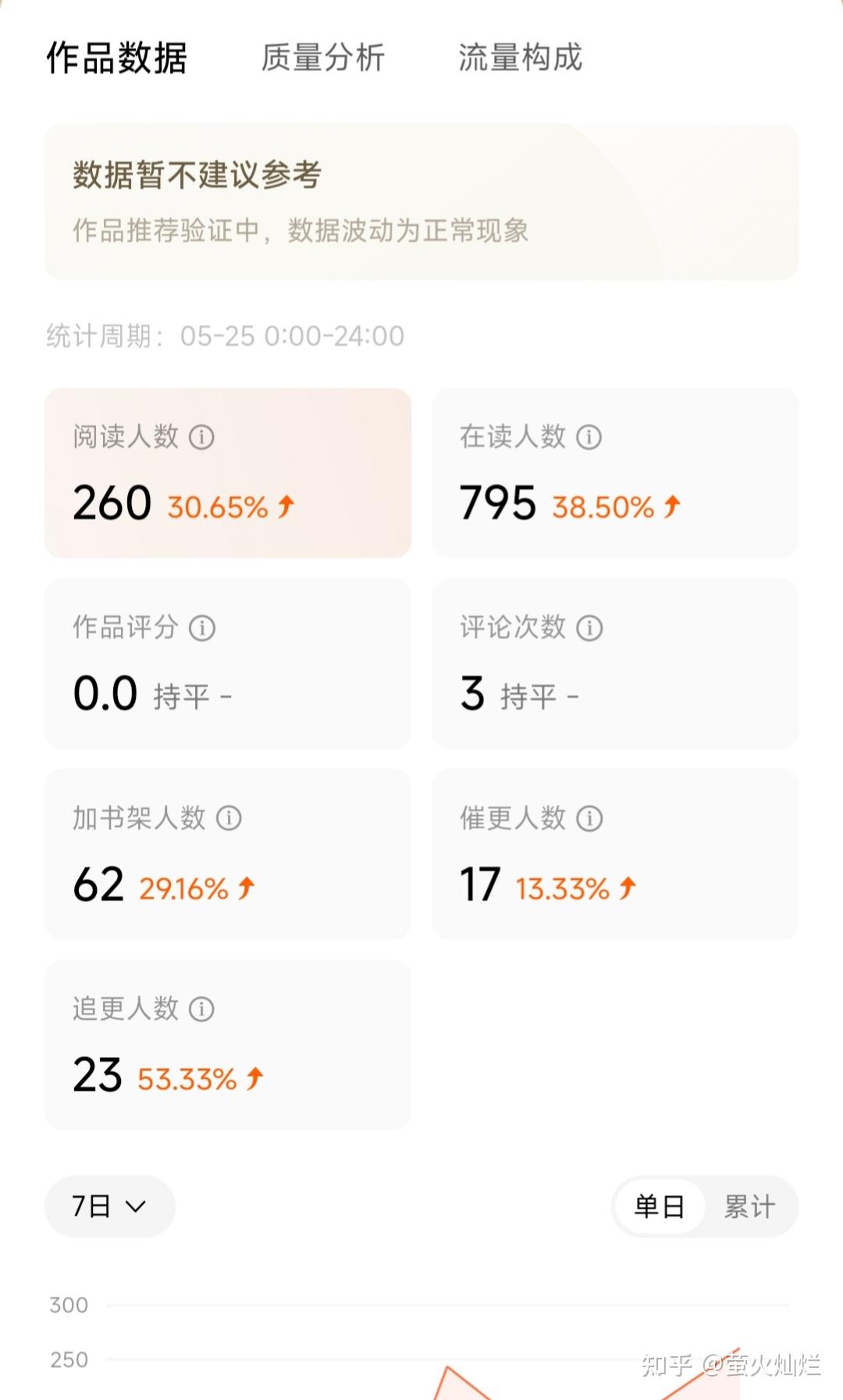Viewport: 843px width, 1400px height.
Task: Show the 在读人数 metric card
Action: point(615,473)
